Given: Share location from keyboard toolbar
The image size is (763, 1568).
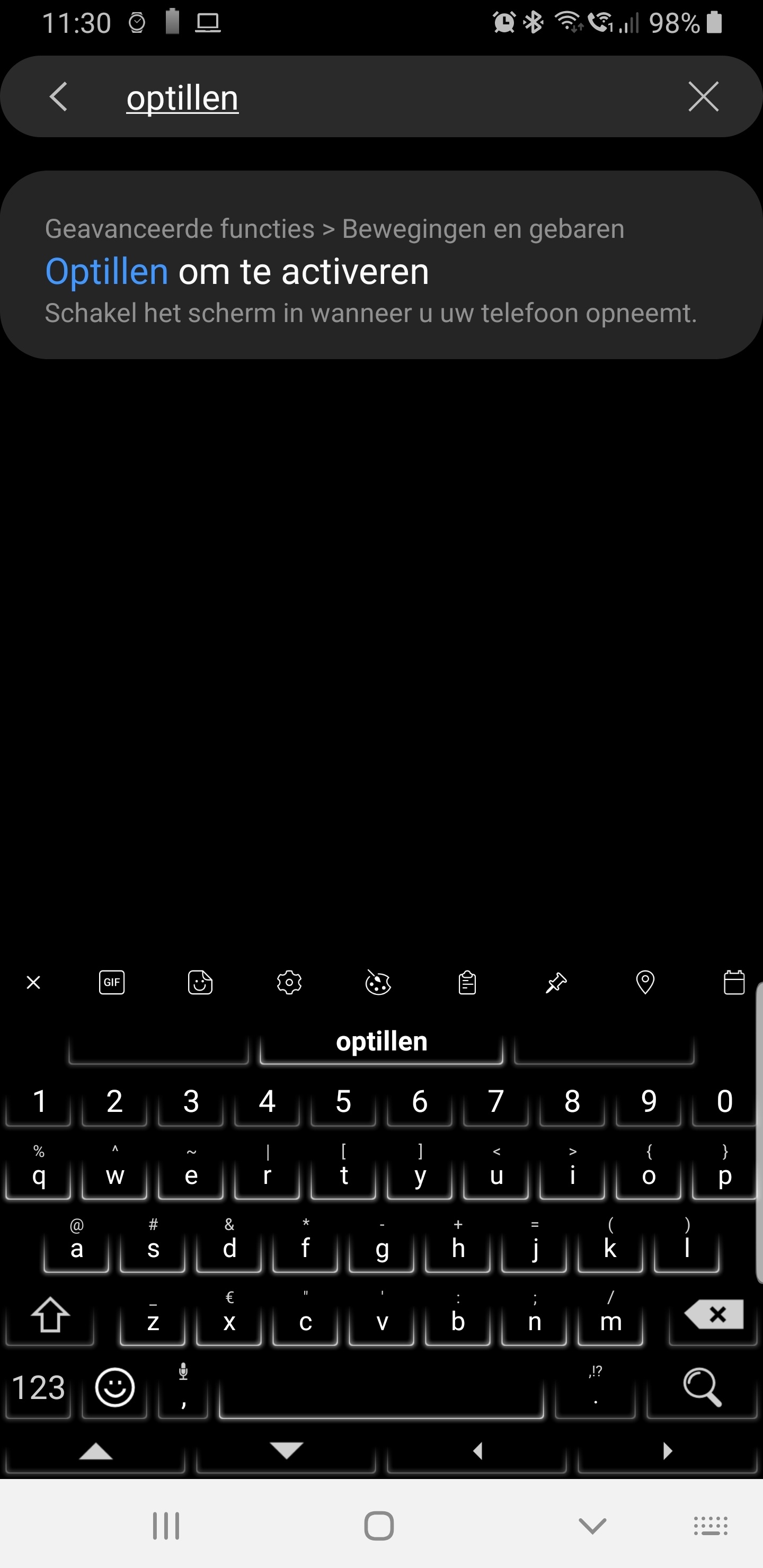Looking at the screenshot, I should click(645, 983).
